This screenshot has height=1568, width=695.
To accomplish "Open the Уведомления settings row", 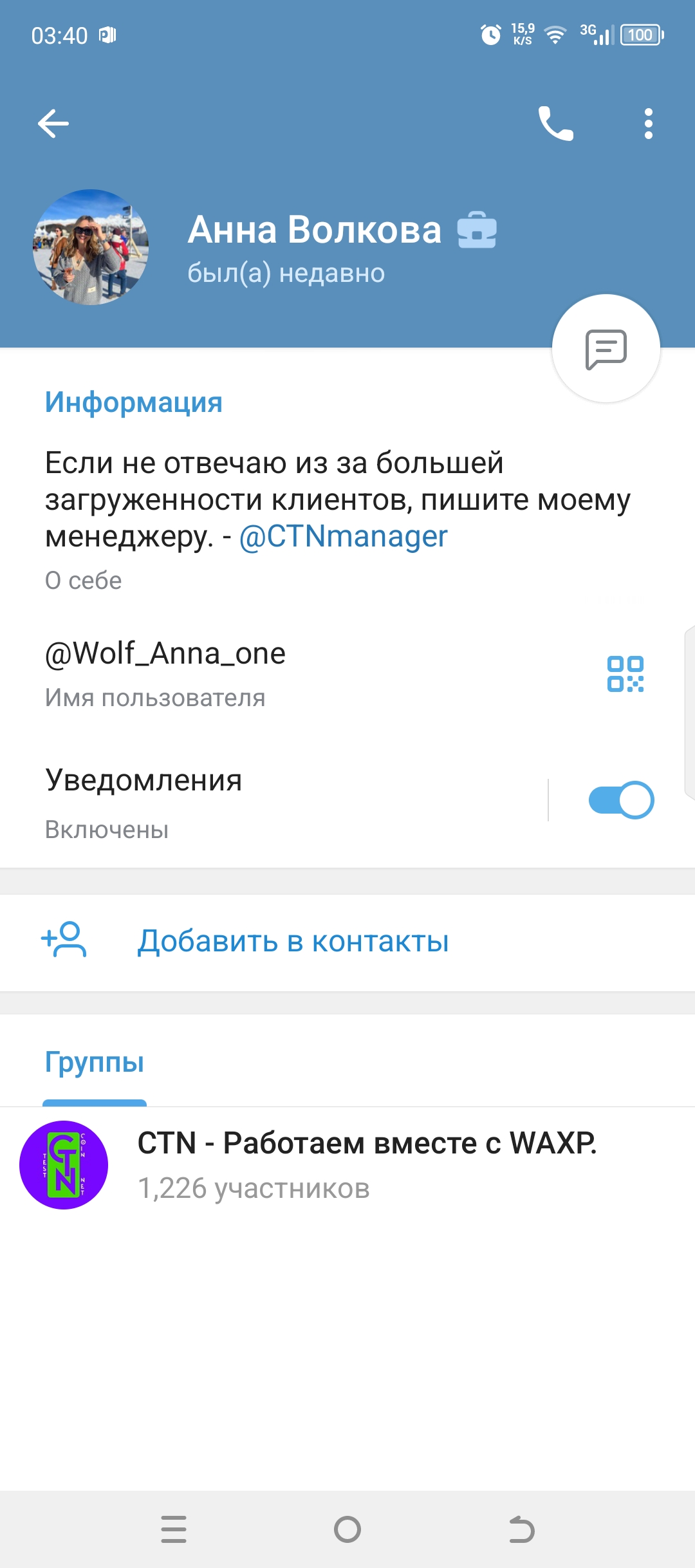I will pyautogui.click(x=257, y=801).
